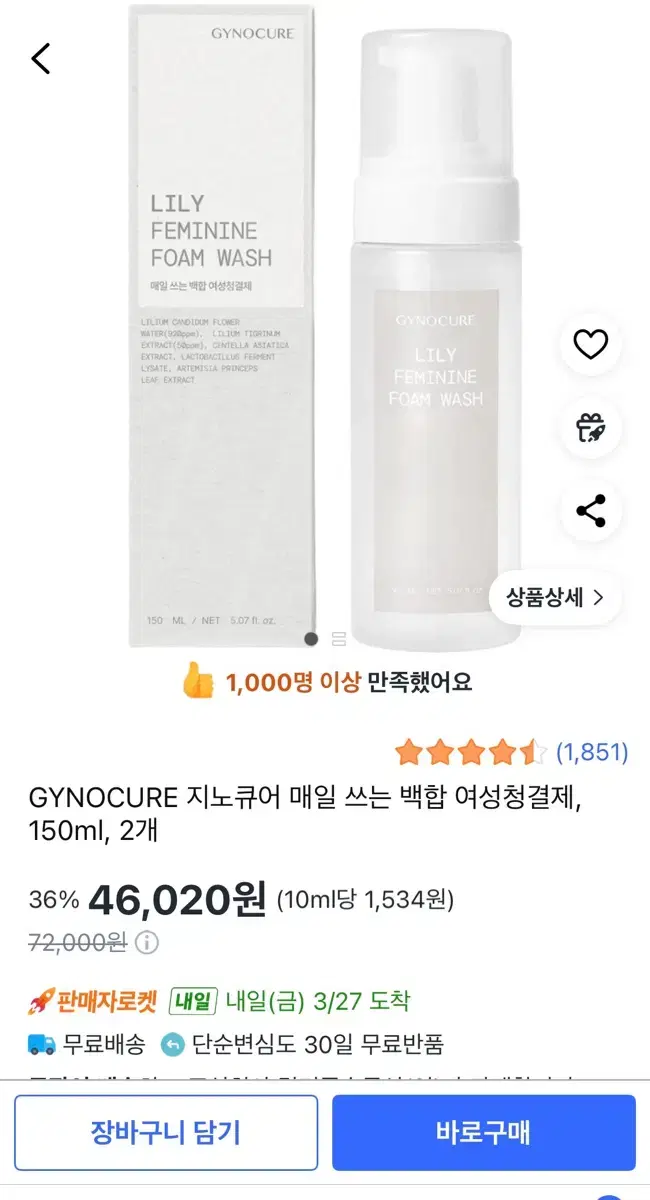
Task: Add this product to wishlist with the heart
Action: [591, 345]
